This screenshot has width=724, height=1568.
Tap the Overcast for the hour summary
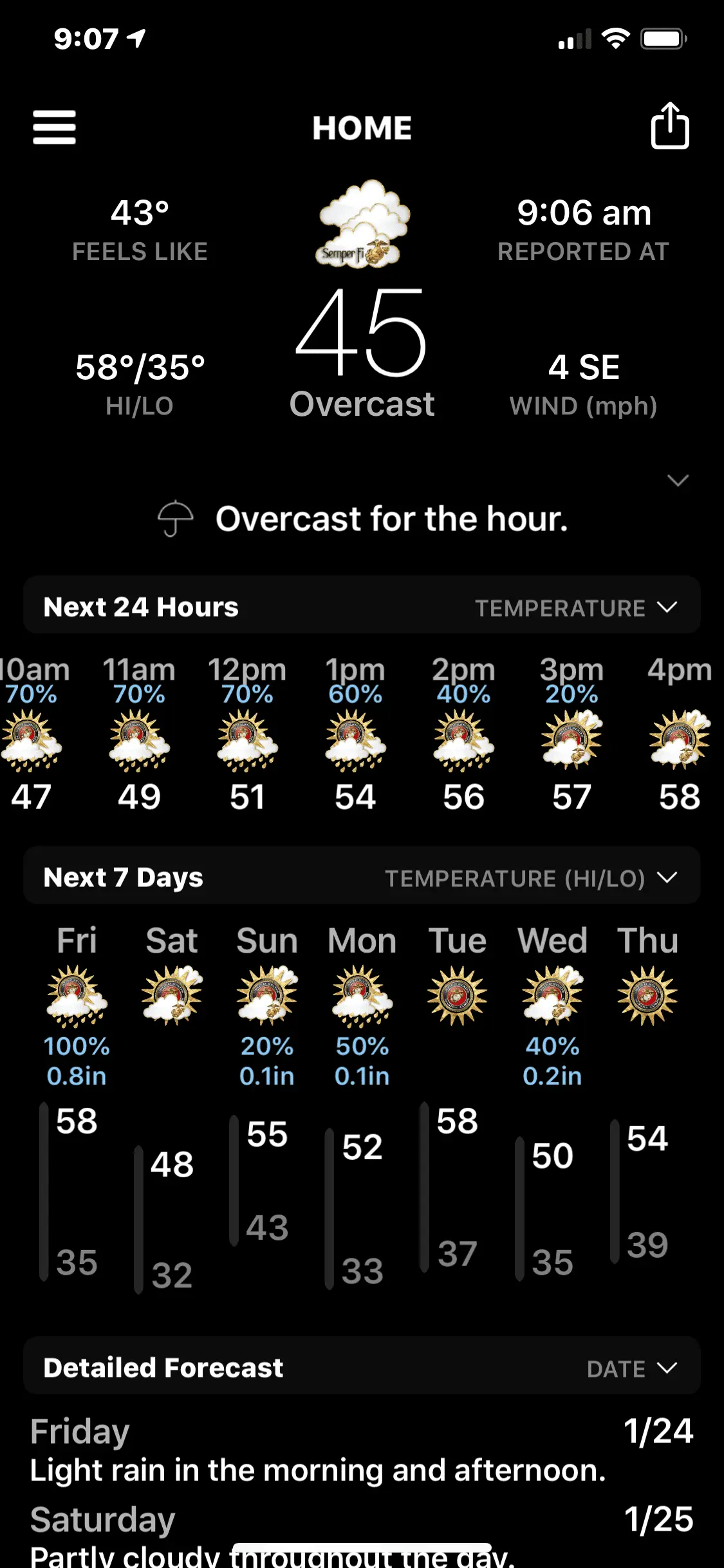click(x=391, y=519)
